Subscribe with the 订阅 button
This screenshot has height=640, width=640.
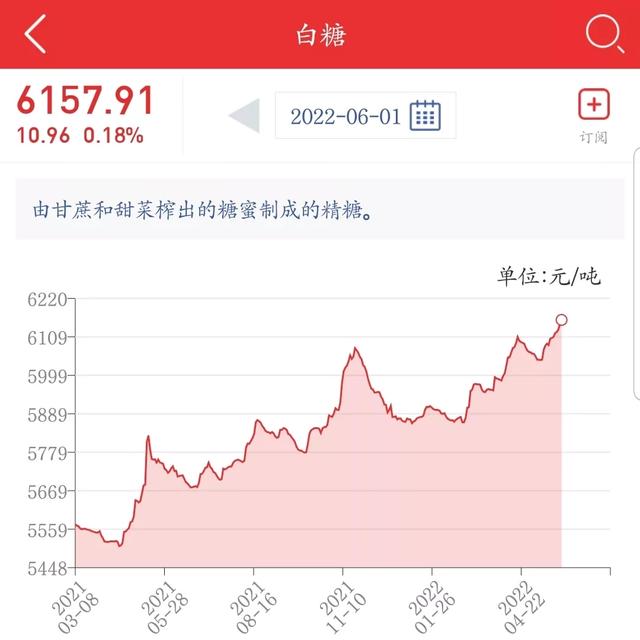593,114
